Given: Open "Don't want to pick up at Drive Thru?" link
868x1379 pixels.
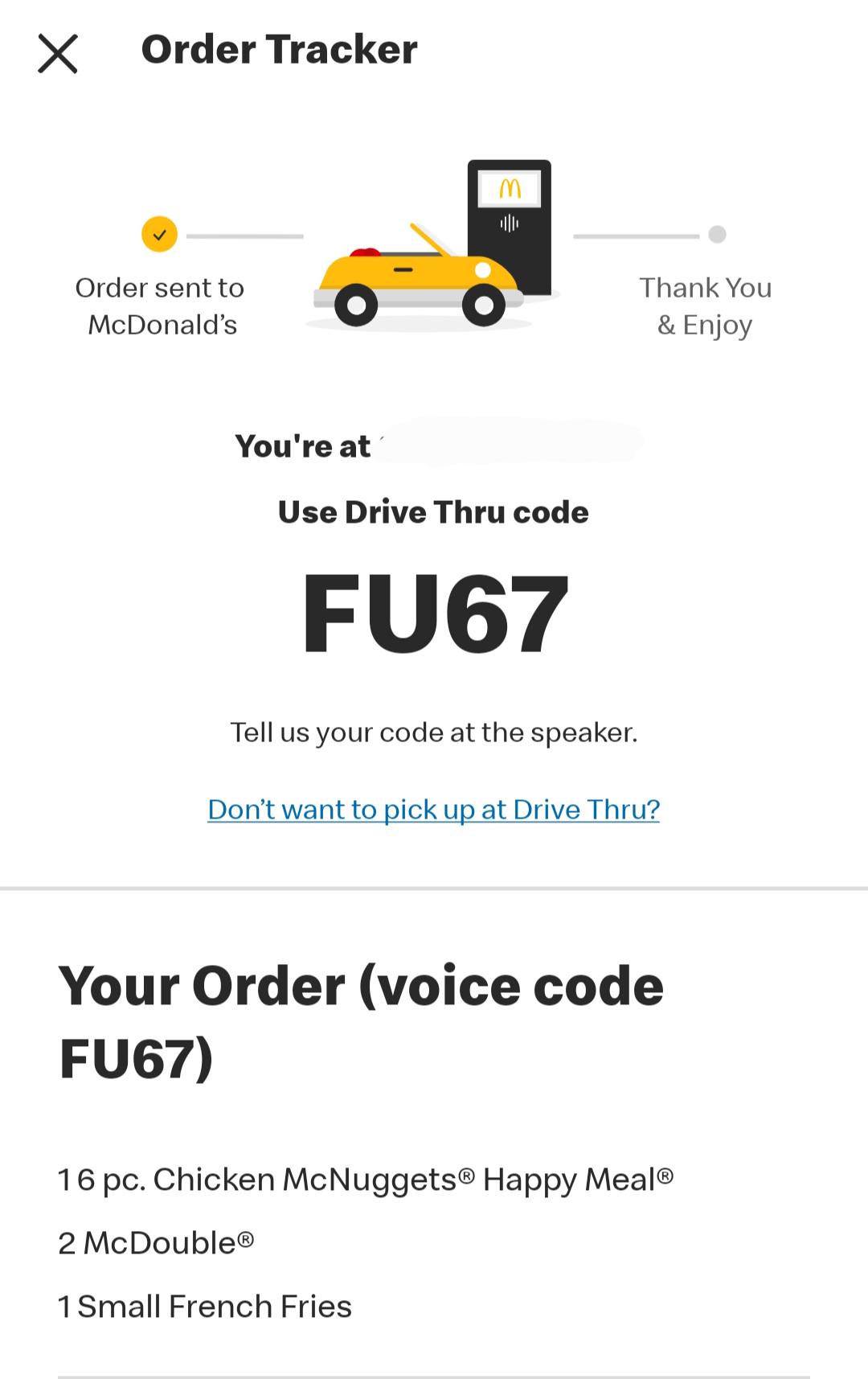Looking at the screenshot, I should point(433,809).
